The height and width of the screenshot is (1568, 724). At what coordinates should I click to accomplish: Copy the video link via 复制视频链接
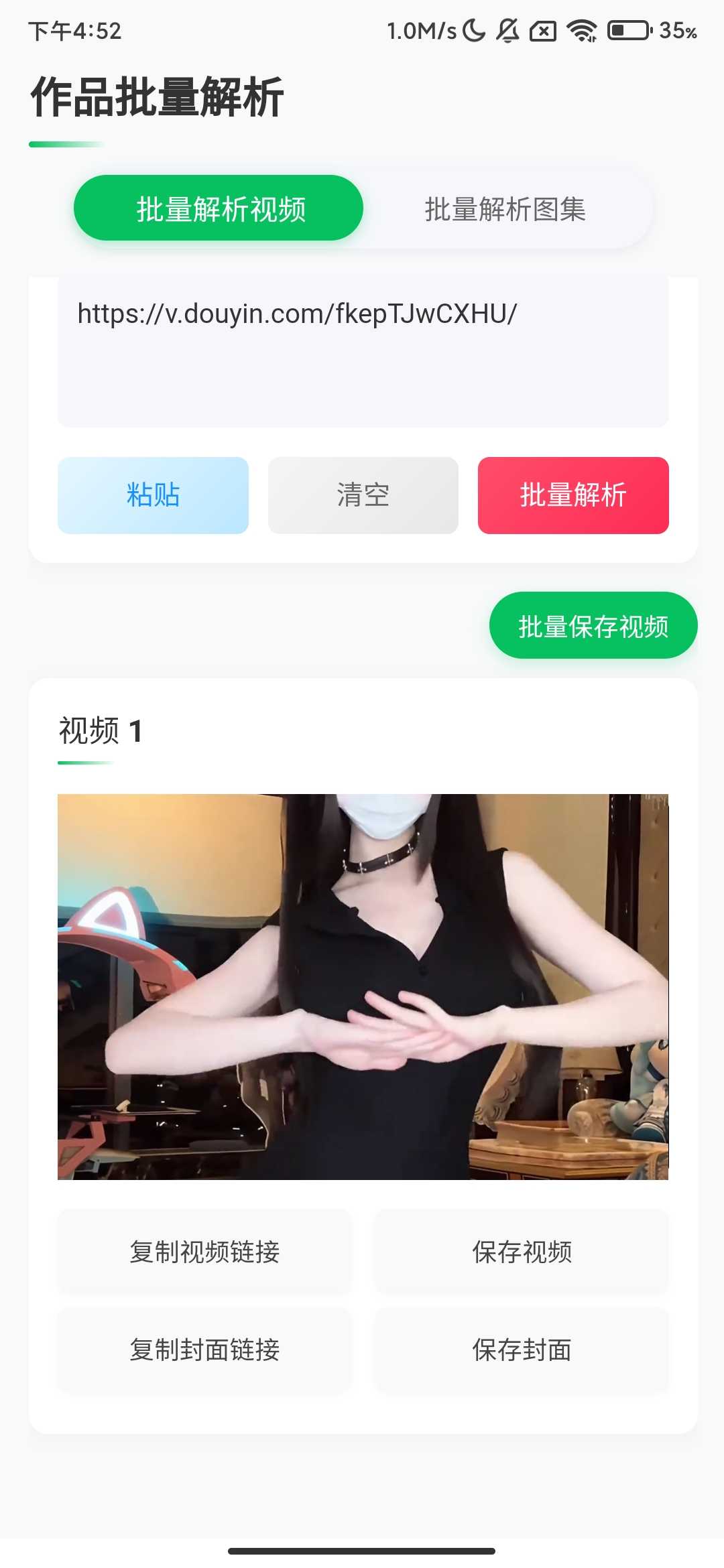(204, 1252)
